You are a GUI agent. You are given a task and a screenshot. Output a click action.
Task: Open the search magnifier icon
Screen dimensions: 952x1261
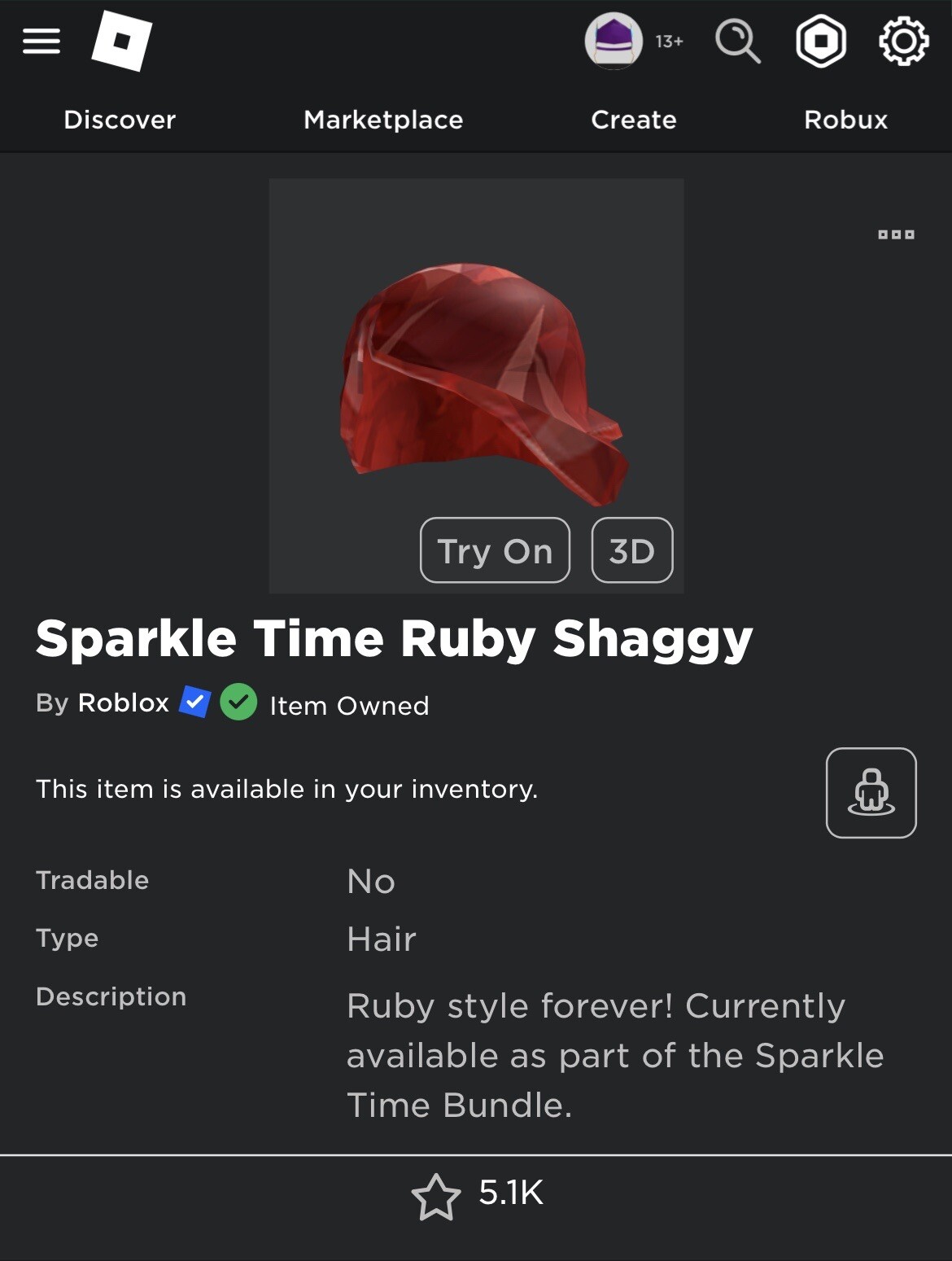click(737, 41)
